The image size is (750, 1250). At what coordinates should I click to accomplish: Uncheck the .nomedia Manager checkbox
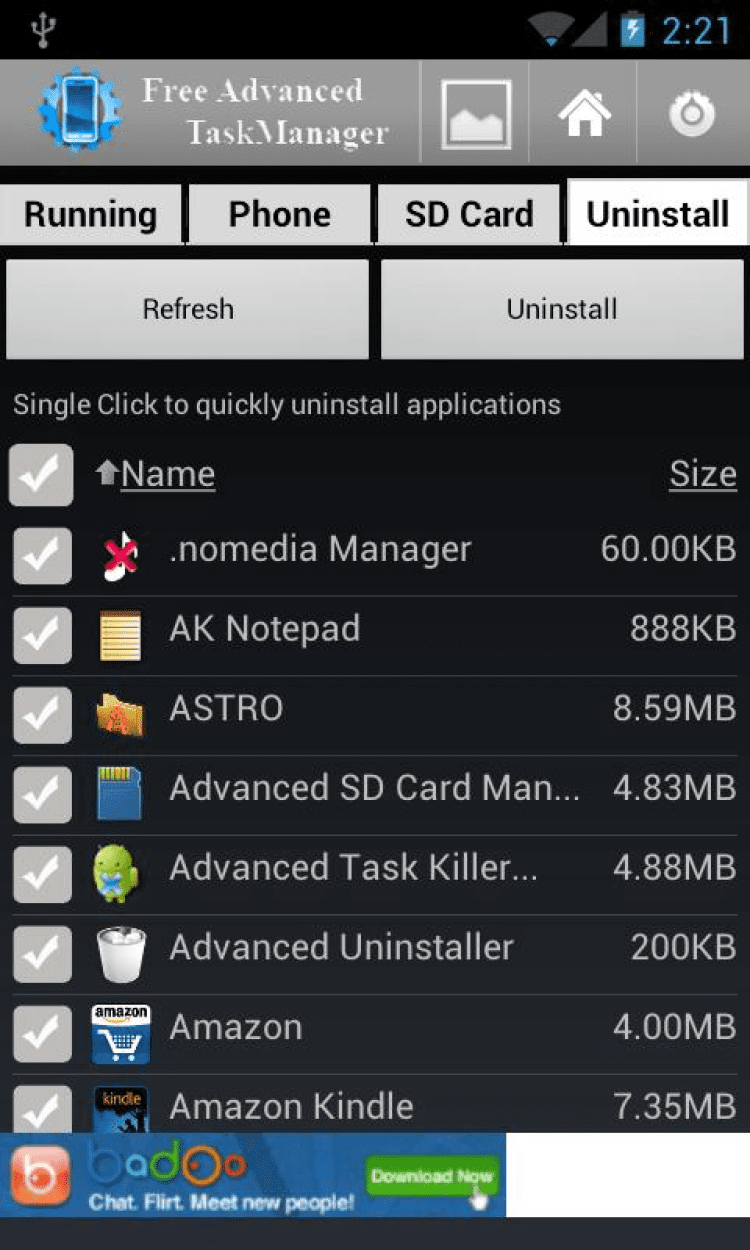tap(42, 556)
